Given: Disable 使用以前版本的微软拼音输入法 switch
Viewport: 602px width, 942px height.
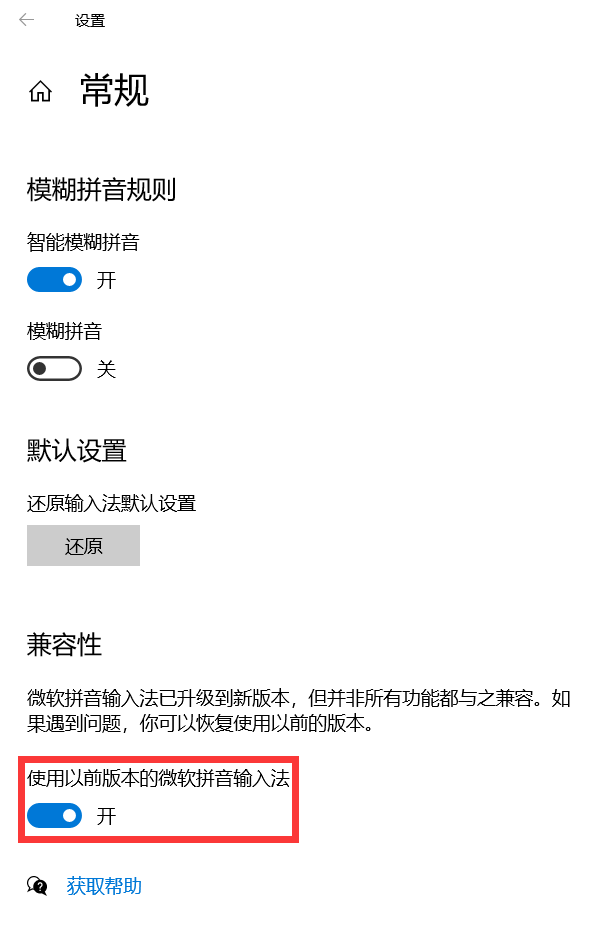Looking at the screenshot, I should click(54, 816).
